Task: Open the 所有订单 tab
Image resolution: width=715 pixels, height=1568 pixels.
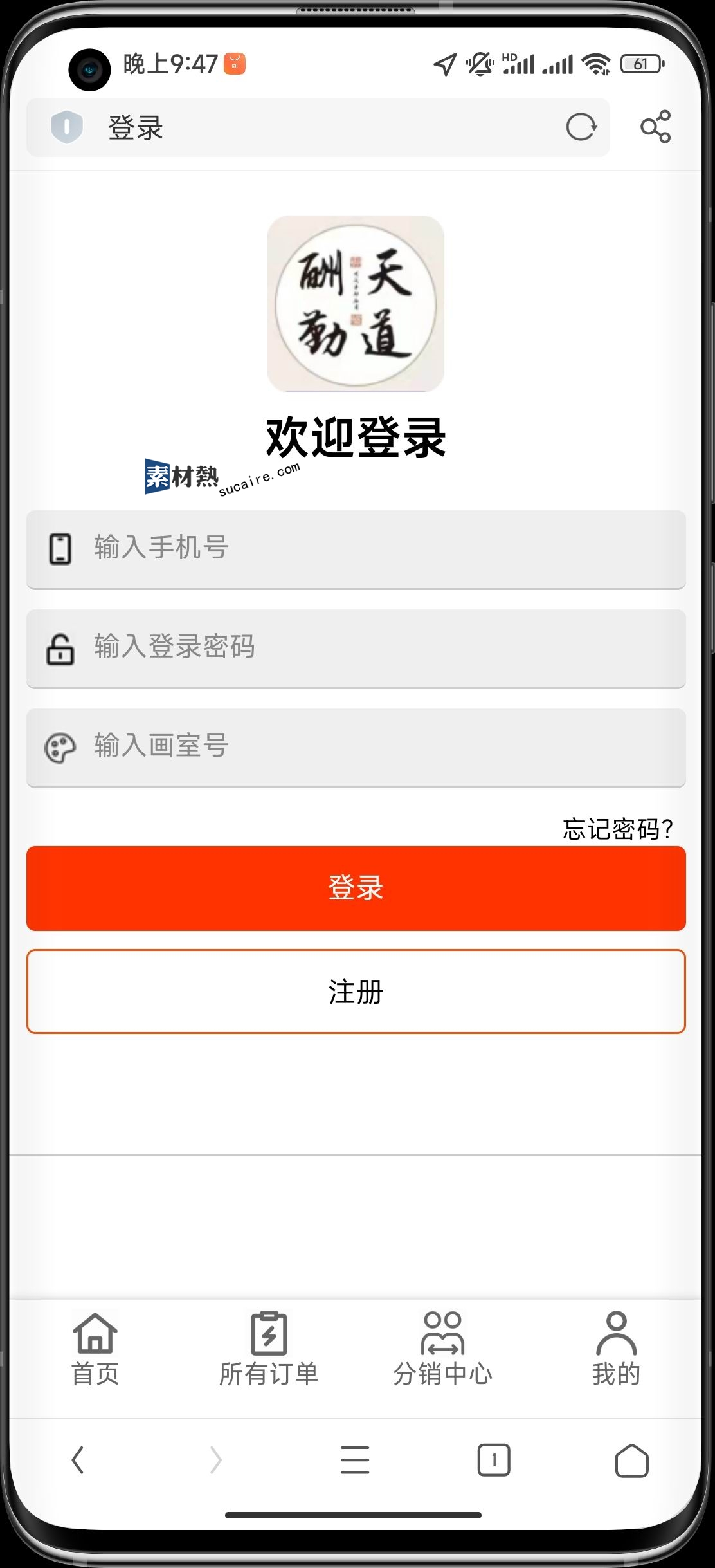Action: 269,1349
